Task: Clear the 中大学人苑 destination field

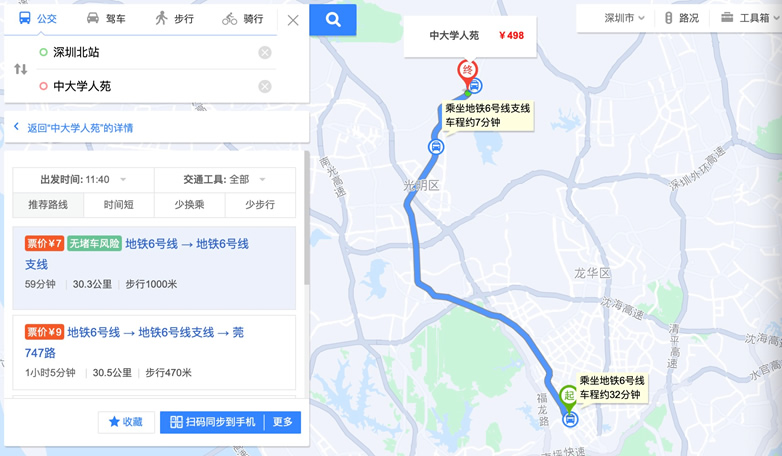Action: point(265,86)
